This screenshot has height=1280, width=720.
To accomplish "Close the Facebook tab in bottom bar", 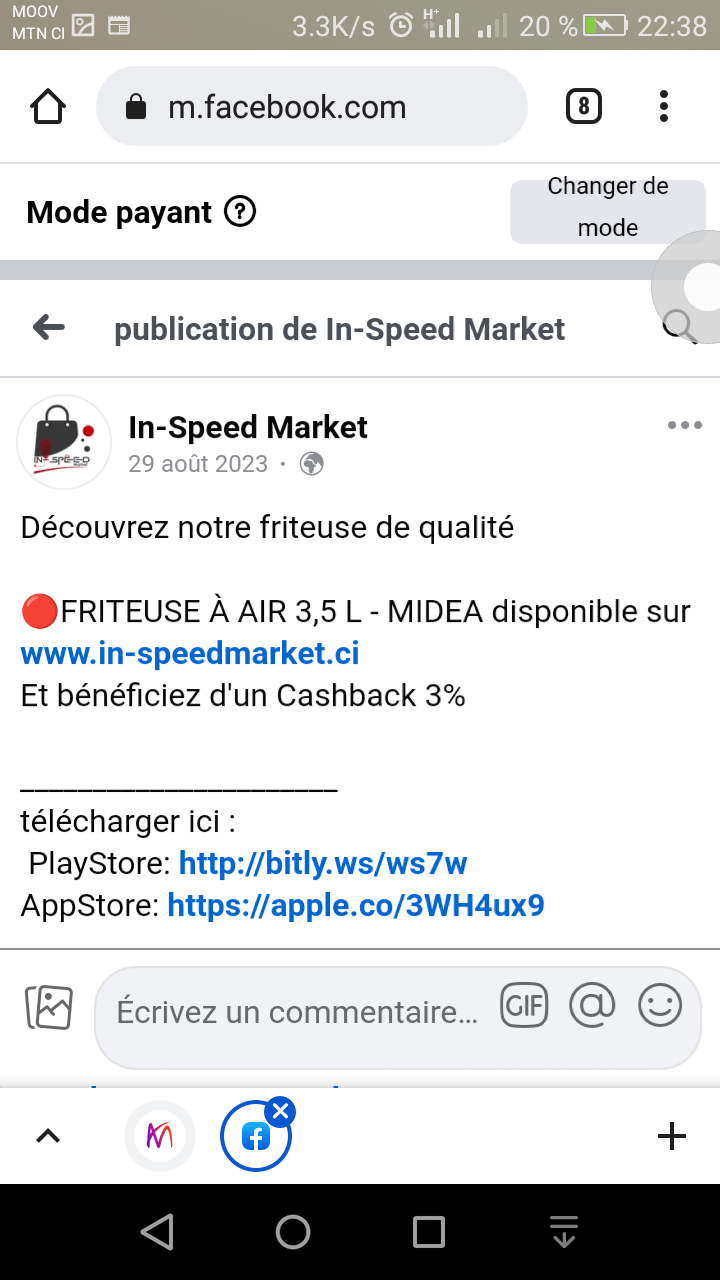I will [x=281, y=1110].
